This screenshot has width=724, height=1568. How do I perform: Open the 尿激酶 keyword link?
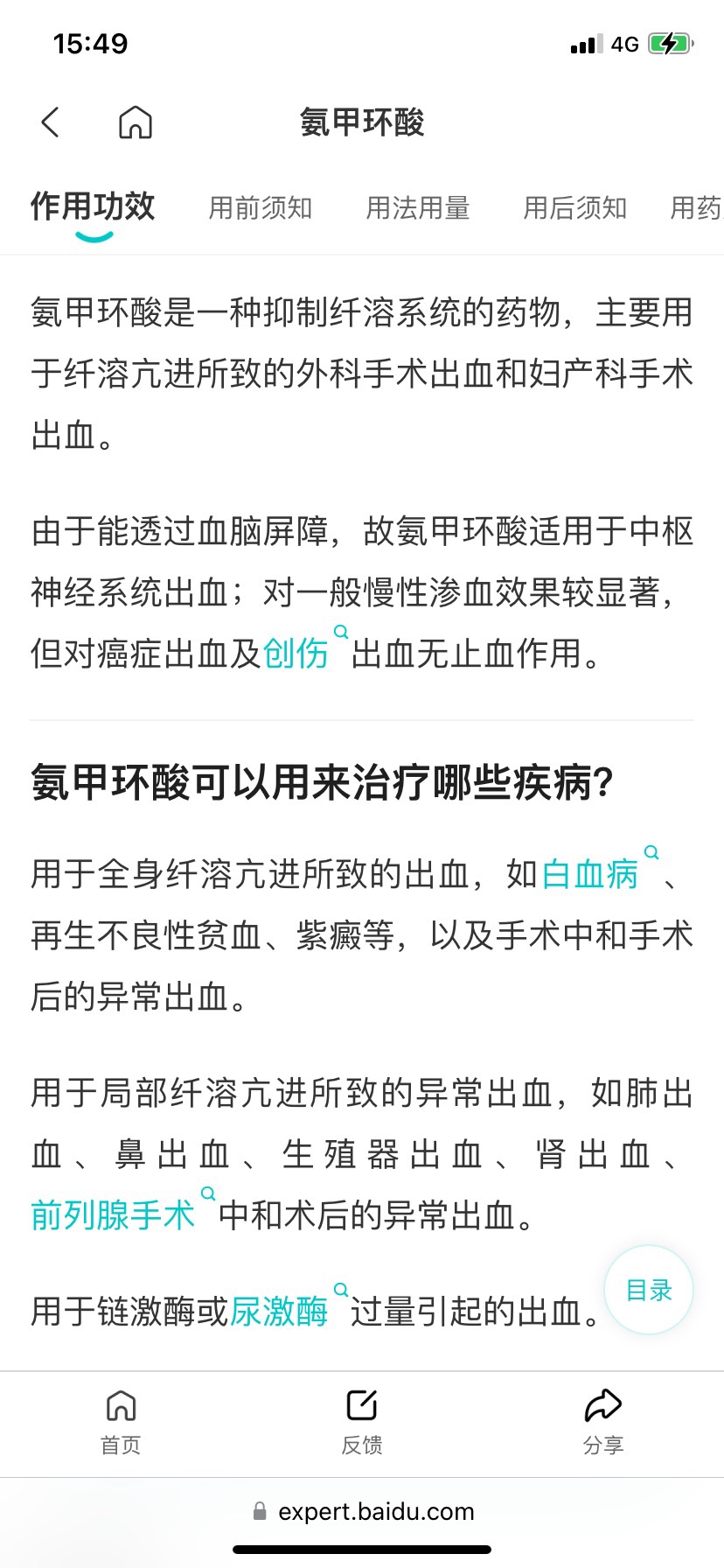(x=280, y=1311)
